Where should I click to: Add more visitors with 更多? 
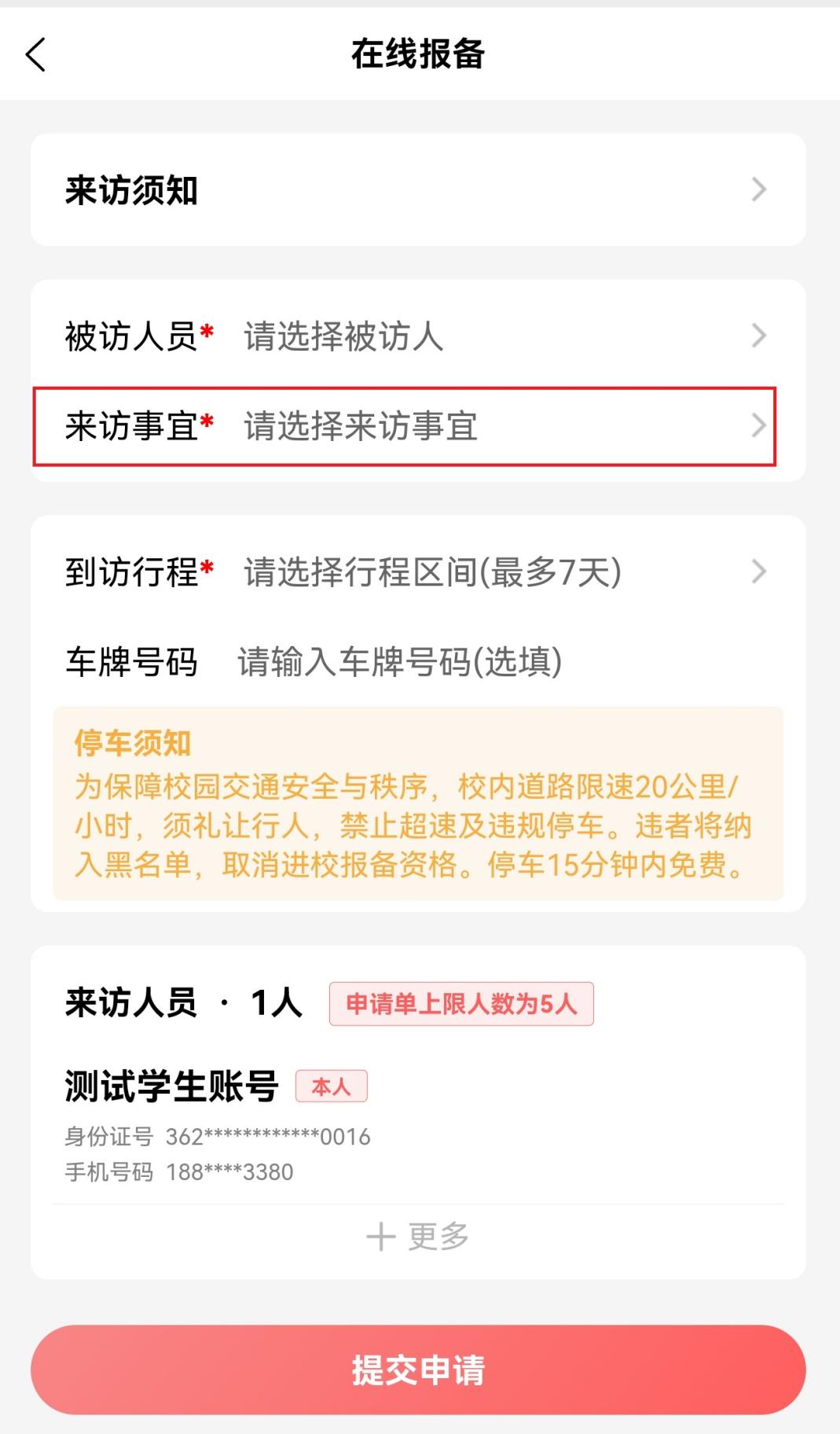(418, 1237)
